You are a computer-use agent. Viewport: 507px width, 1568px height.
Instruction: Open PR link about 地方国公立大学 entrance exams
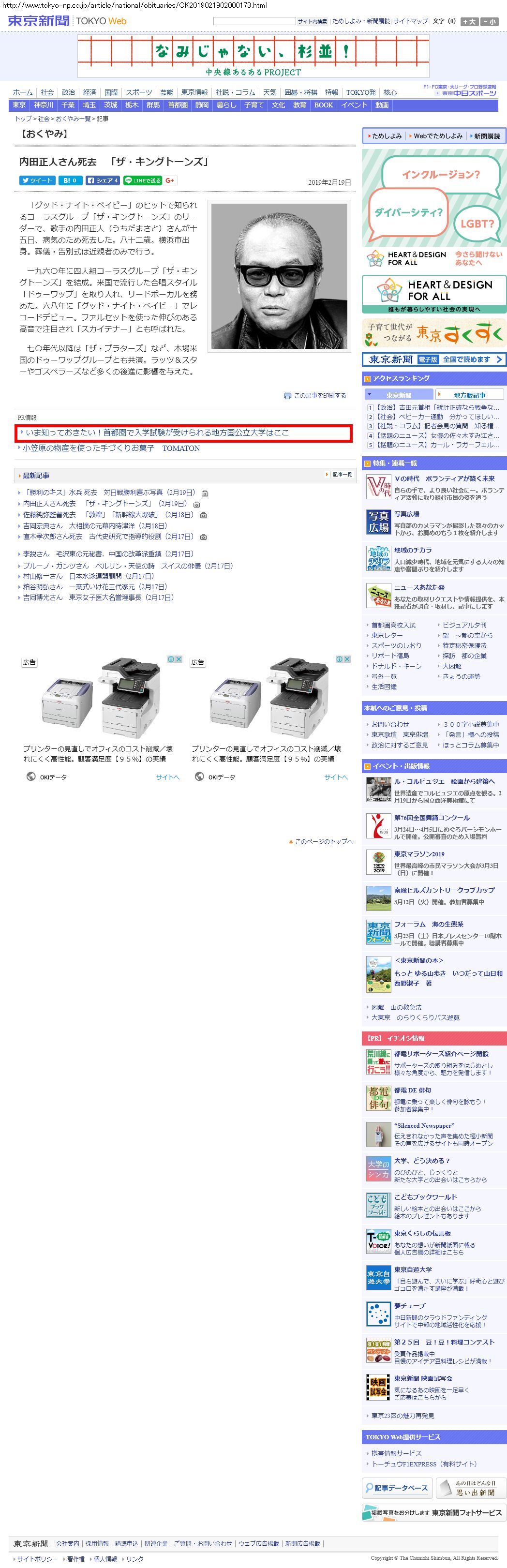157,432
